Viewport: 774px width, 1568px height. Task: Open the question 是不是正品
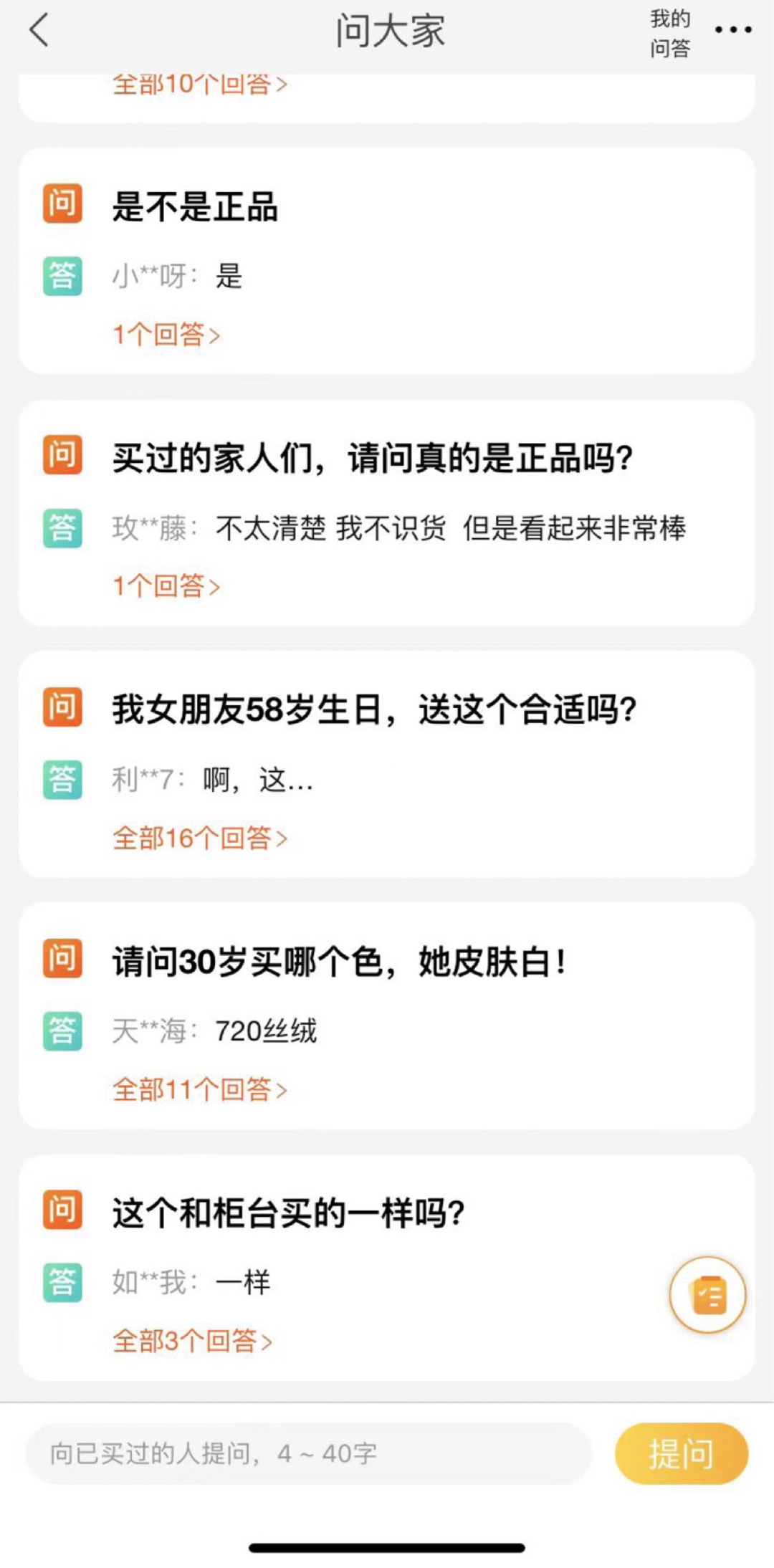pos(195,207)
